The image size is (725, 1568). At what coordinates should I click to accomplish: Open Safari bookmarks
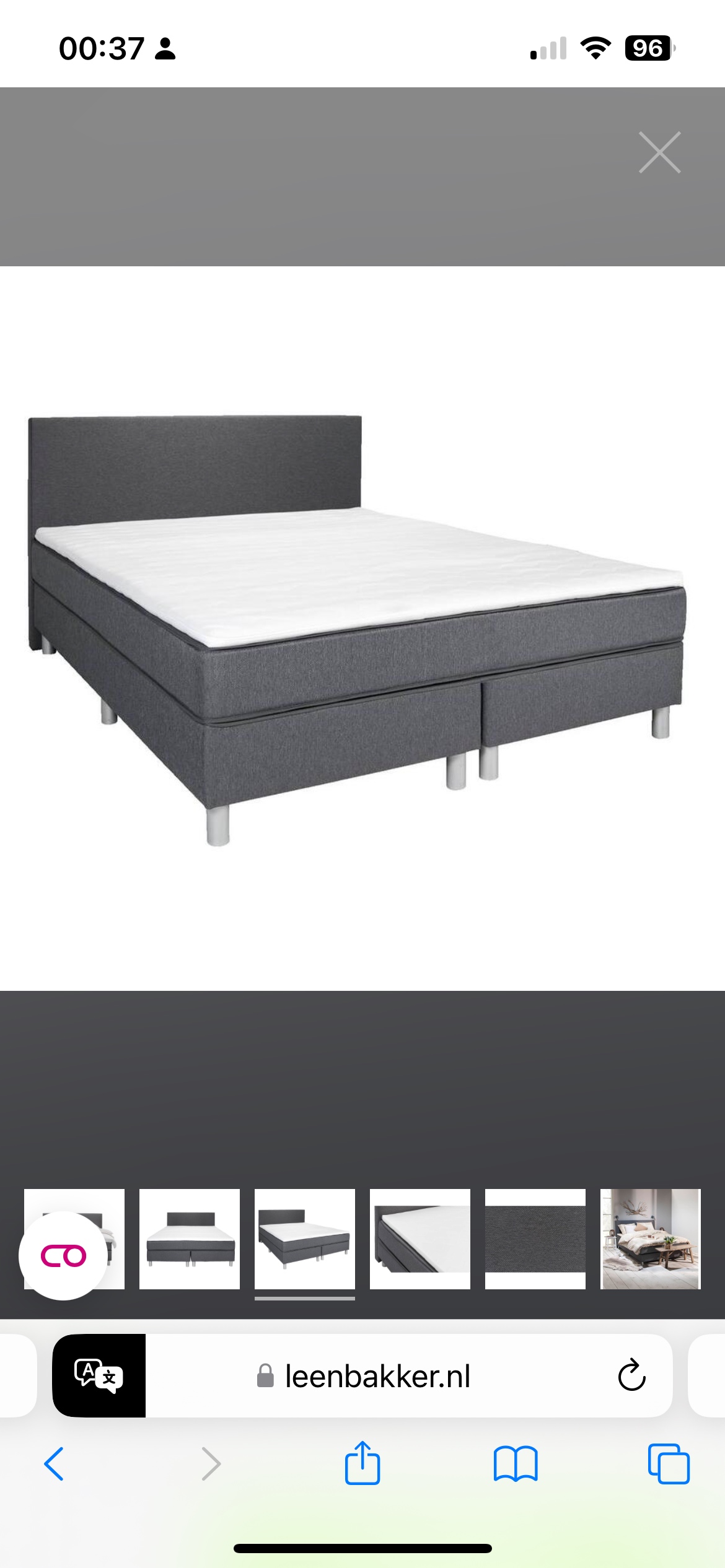coord(516,1464)
